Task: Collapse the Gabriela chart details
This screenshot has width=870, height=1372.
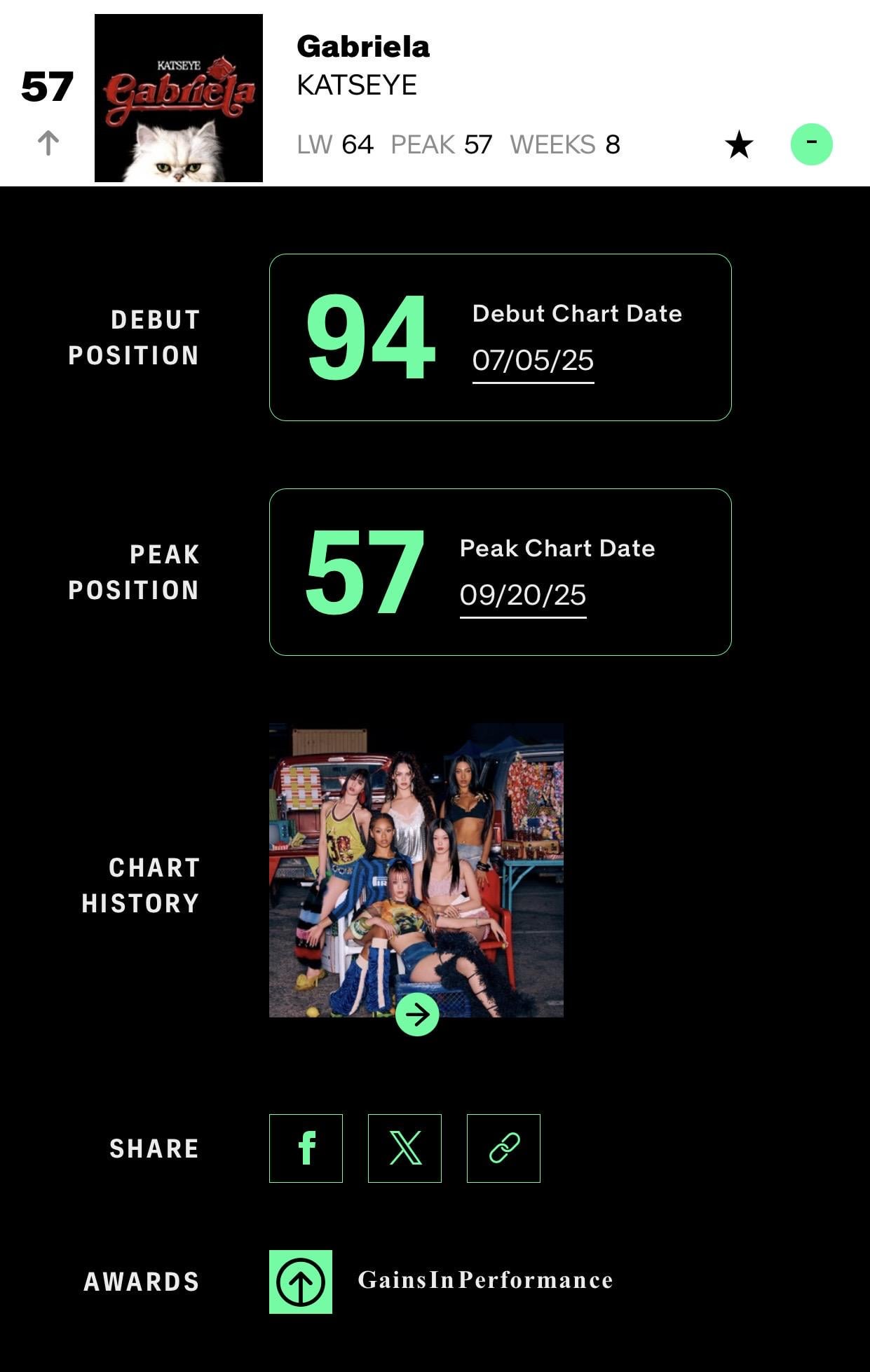Action: 811,144
